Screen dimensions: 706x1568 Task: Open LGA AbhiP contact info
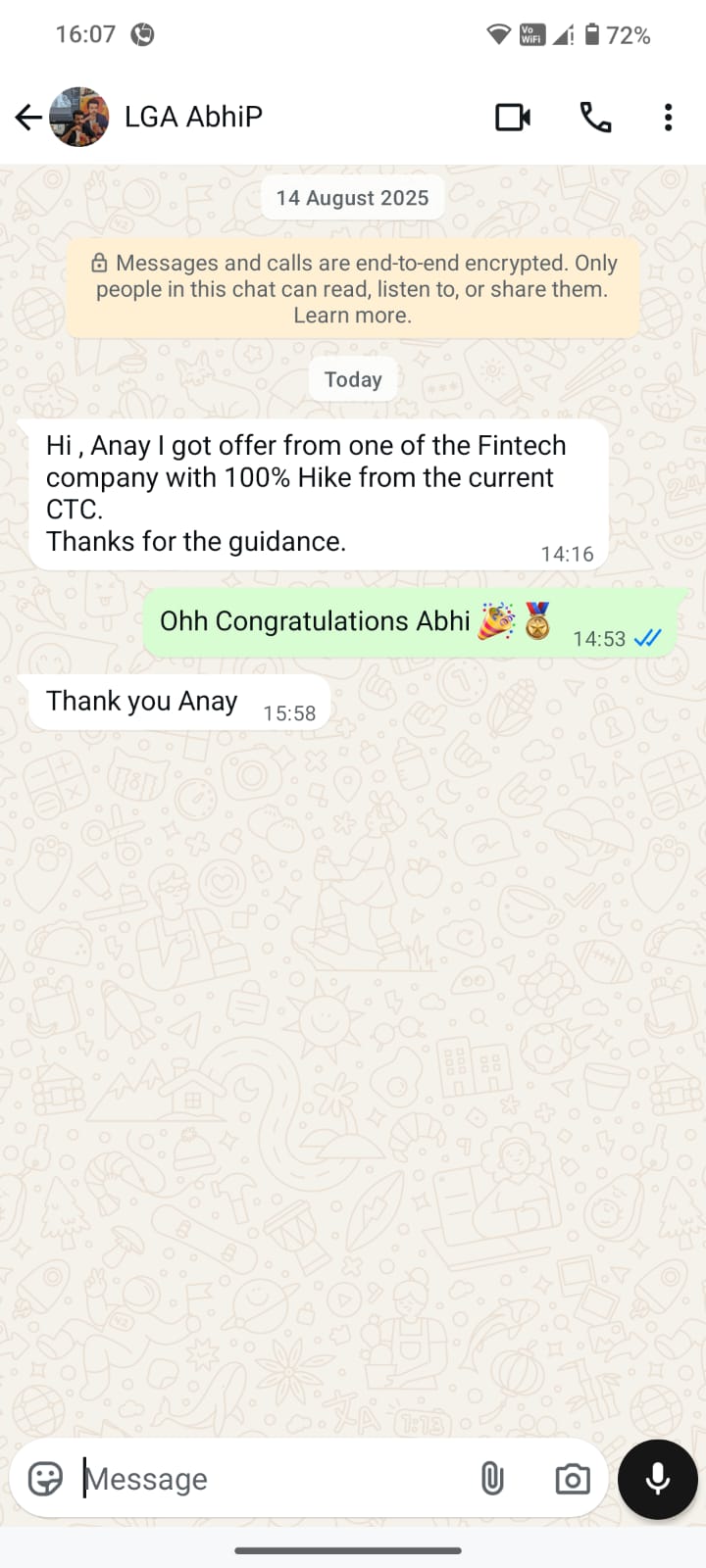pos(193,117)
